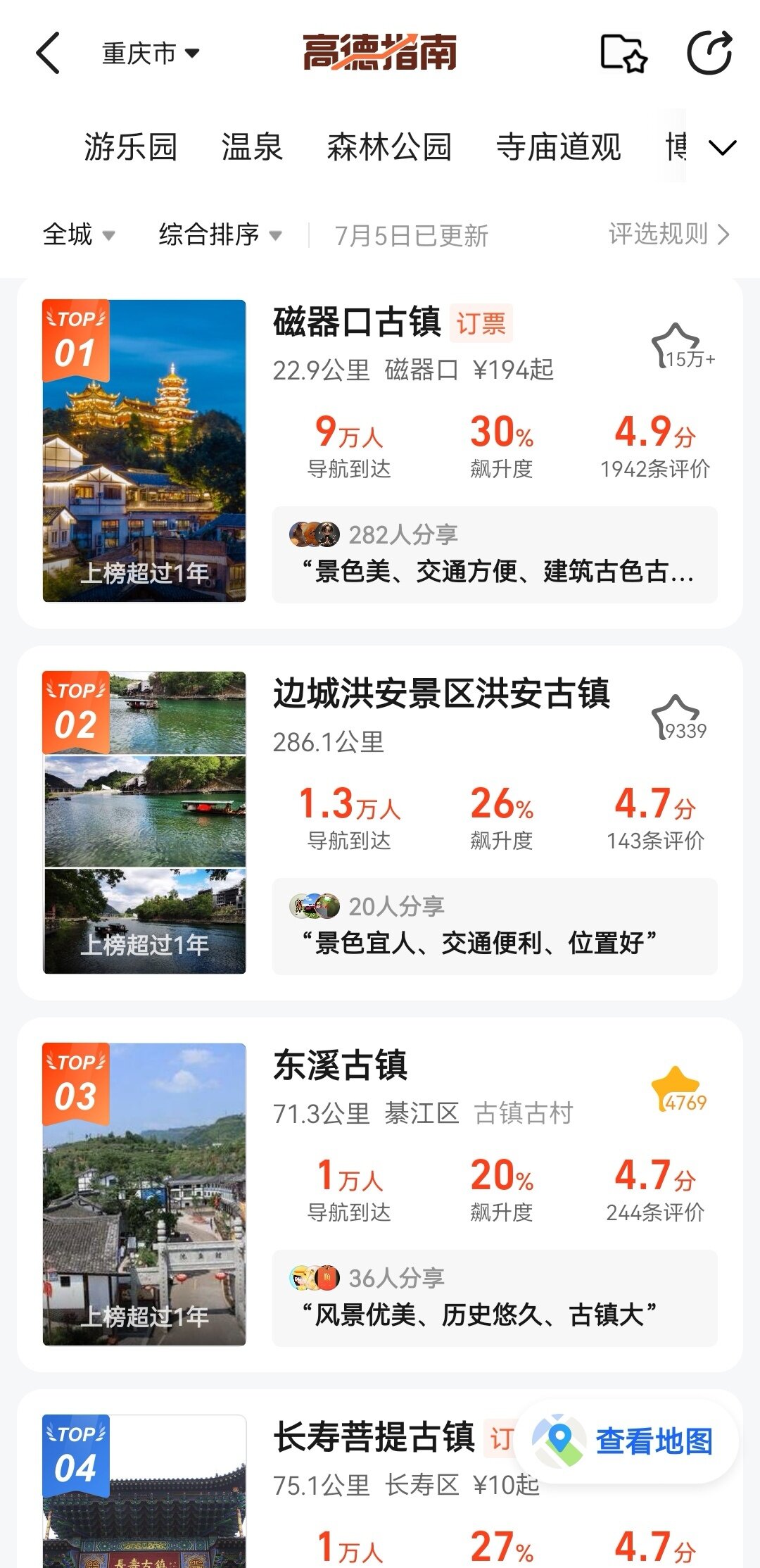View the 评选规则 selection rules
The width and height of the screenshot is (760, 1568).
click(x=669, y=234)
